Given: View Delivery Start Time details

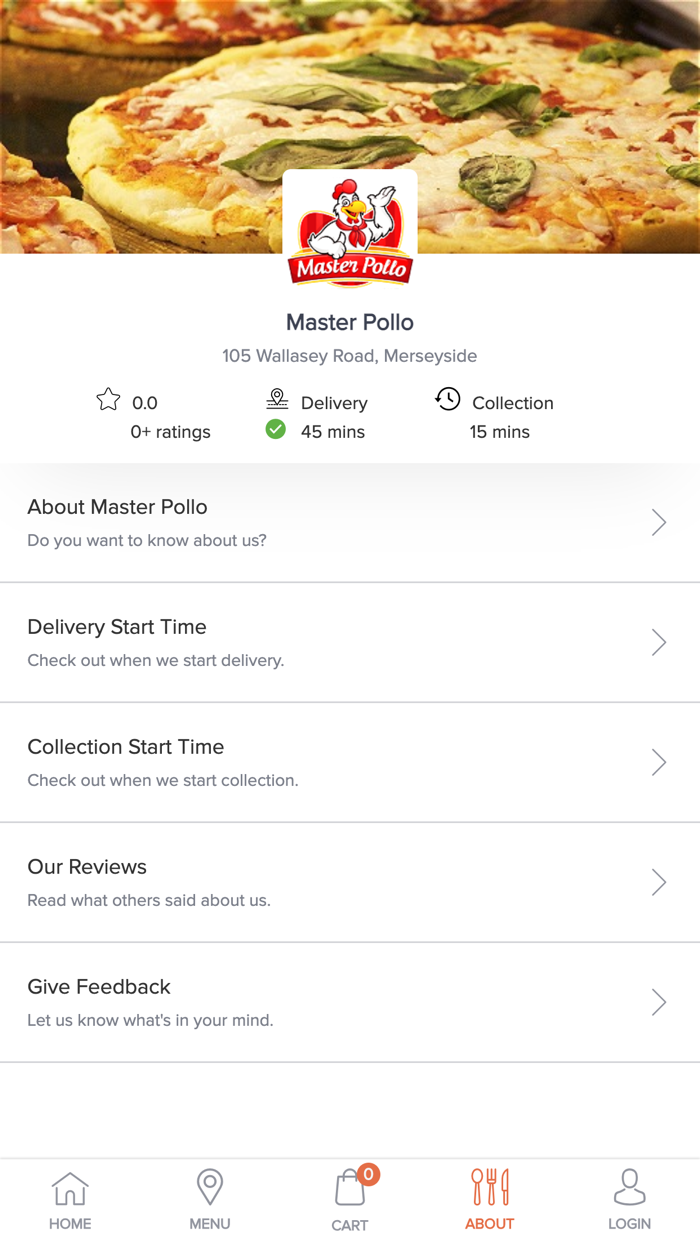Looking at the screenshot, I should tap(350, 642).
